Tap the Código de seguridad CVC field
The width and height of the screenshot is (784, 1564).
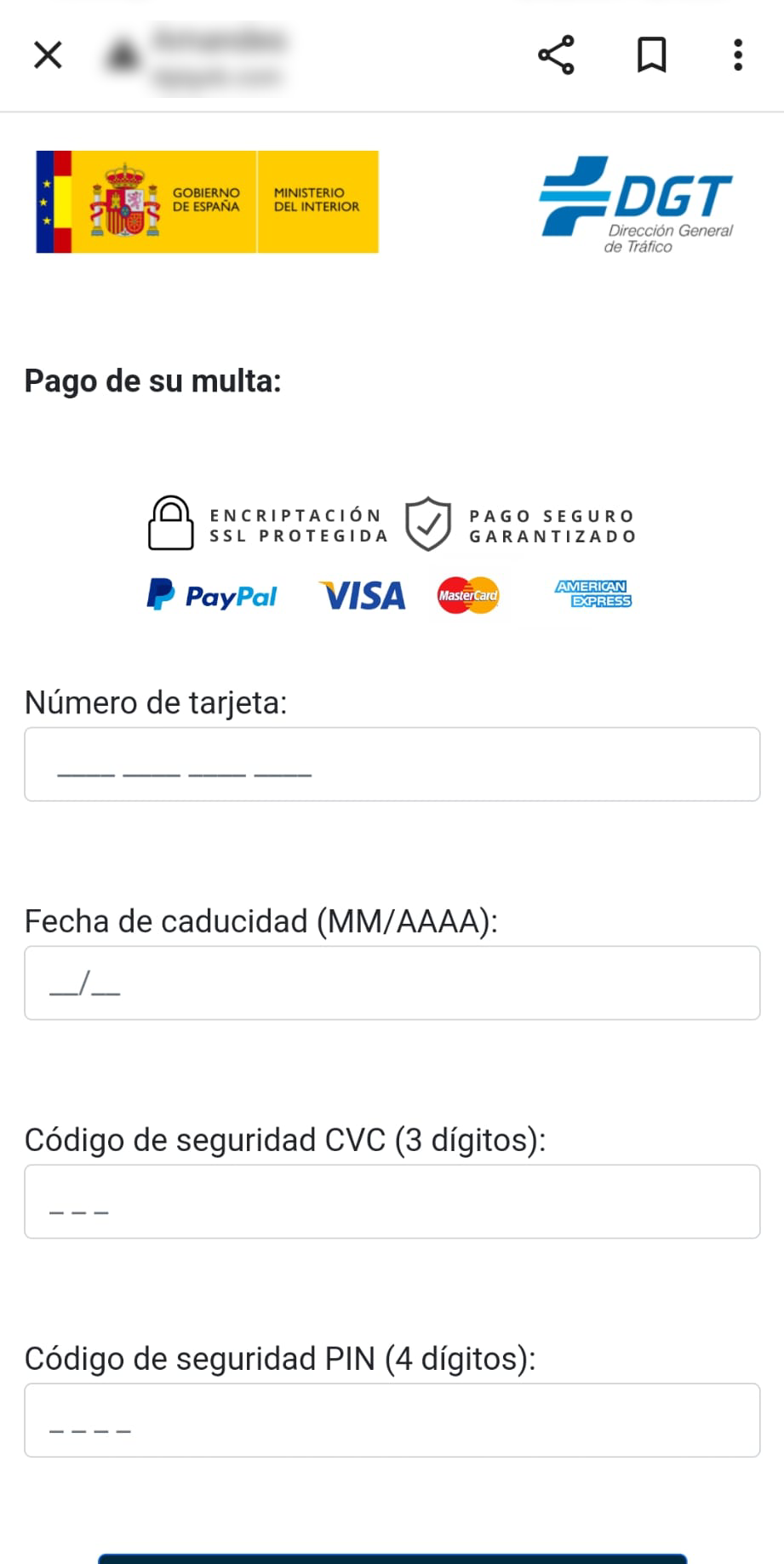(392, 1201)
